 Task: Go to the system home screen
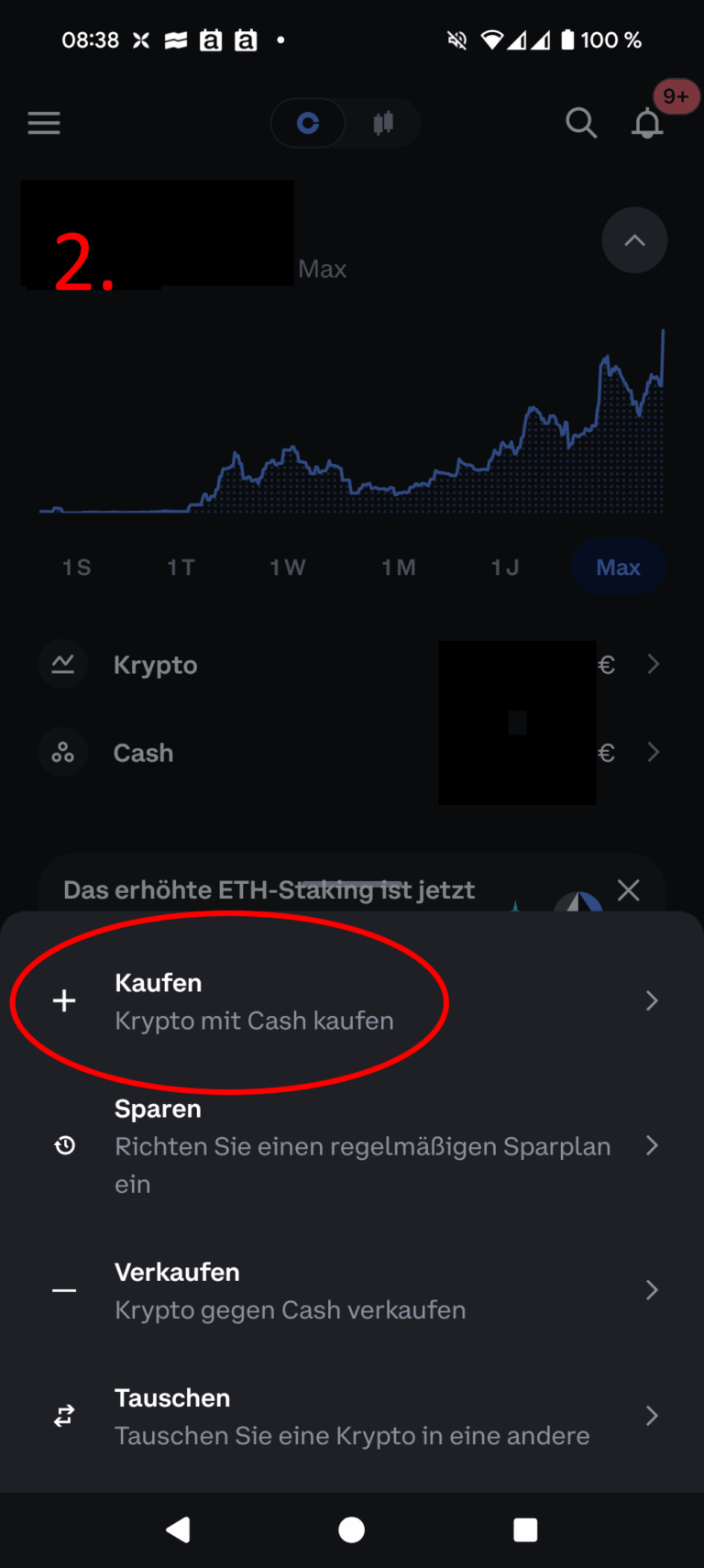[x=352, y=1529]
